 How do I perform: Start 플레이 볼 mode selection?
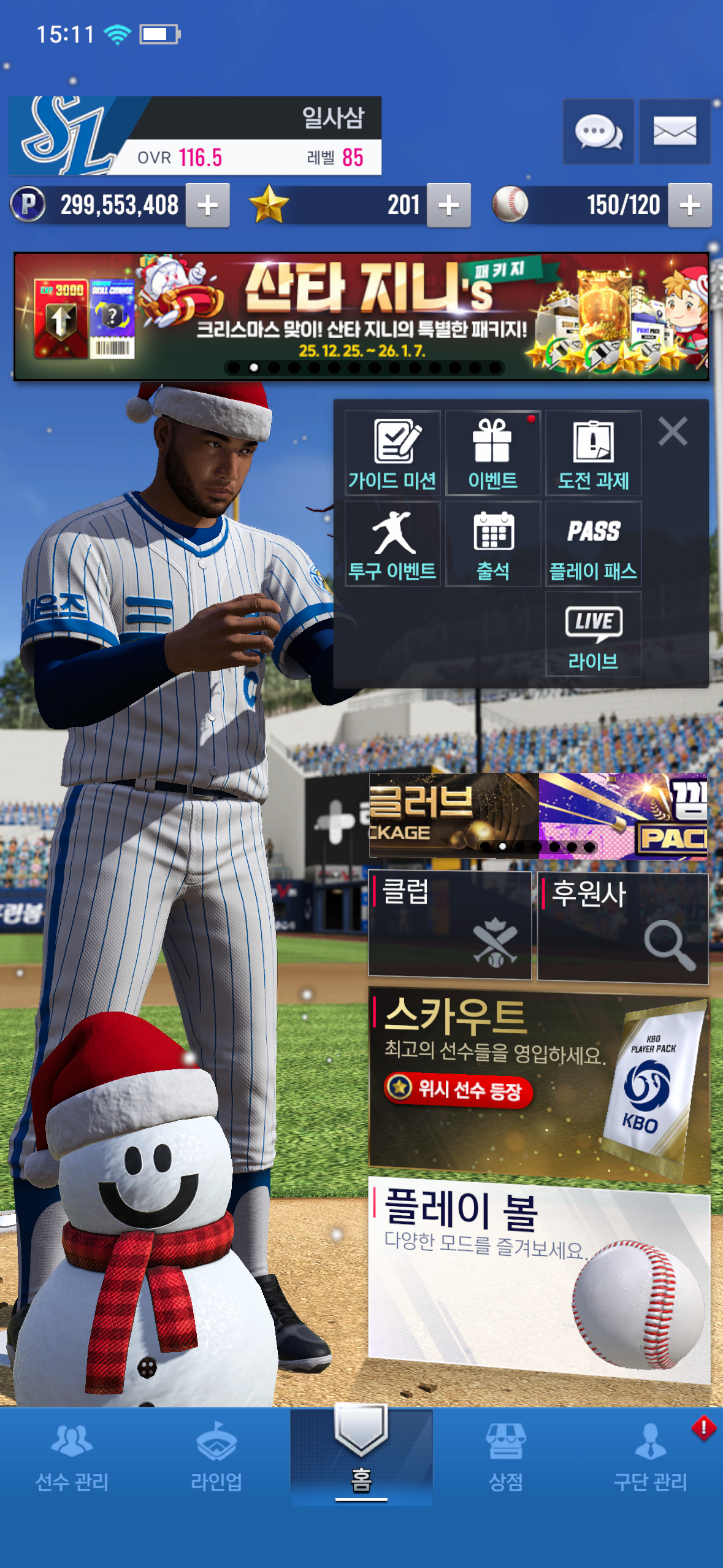click(x=538, y=1279)
